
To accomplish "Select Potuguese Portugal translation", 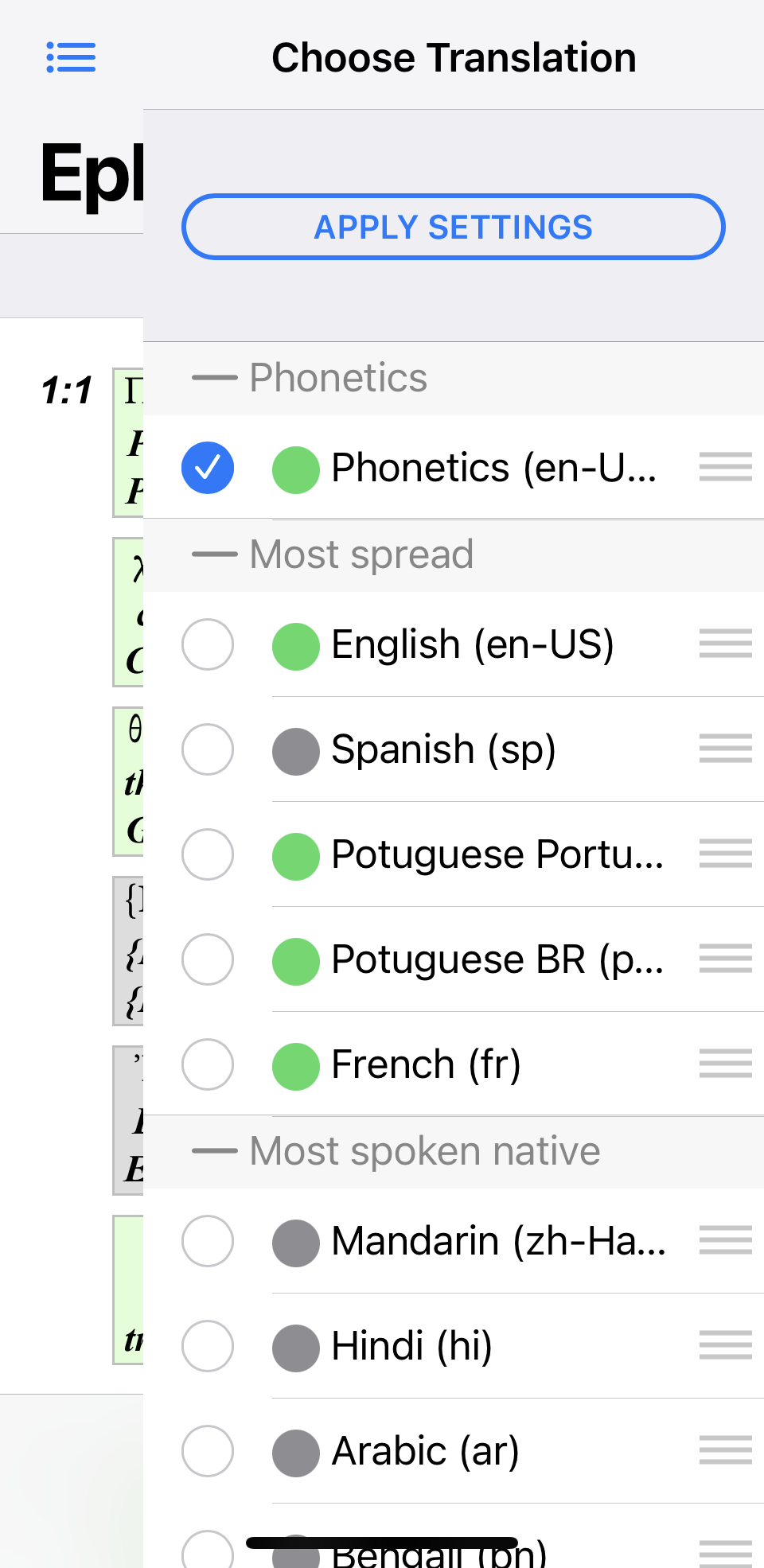I will [208, 854].
